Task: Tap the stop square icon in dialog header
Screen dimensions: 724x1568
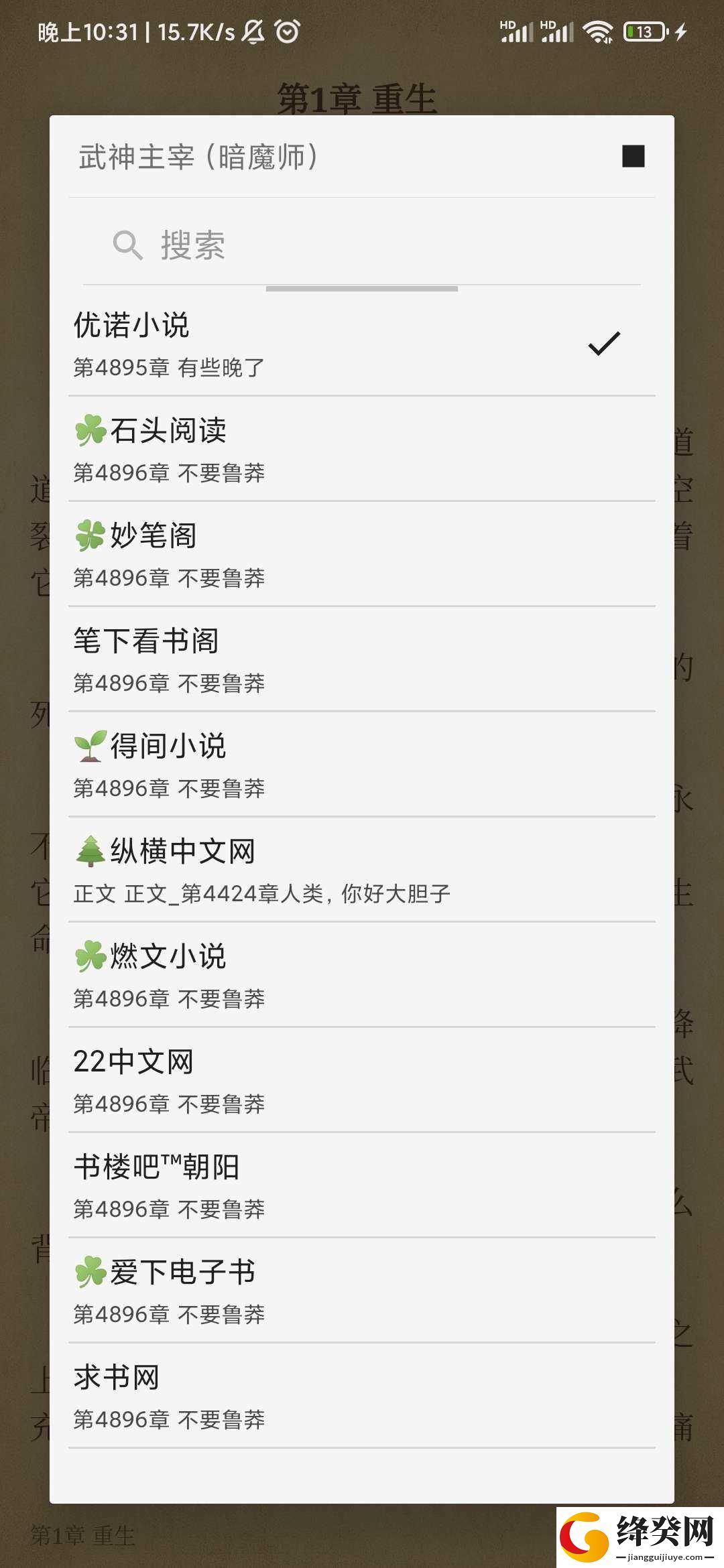Action: coord(633,156)
